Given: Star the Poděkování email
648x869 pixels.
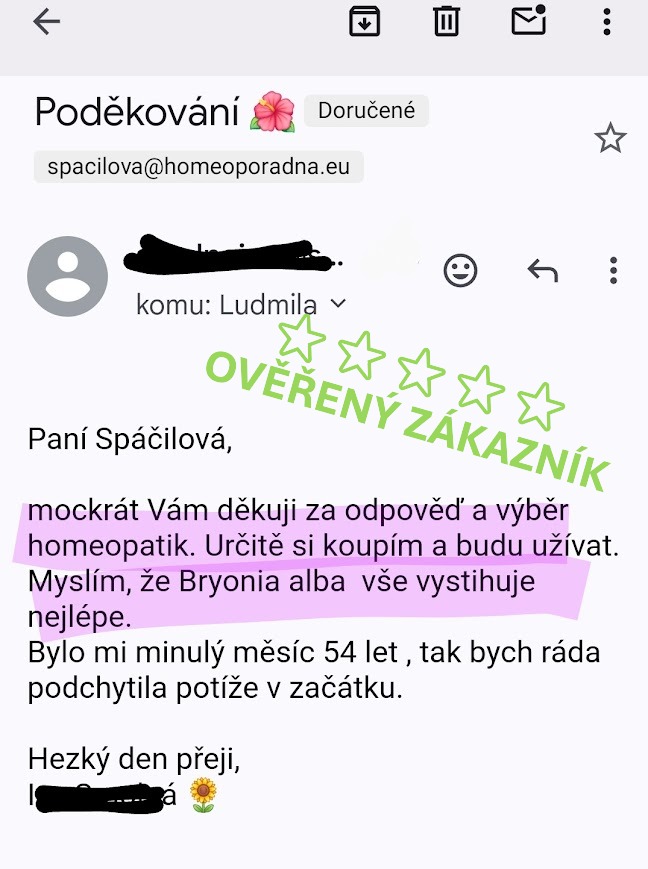Looking at the screenshot, I should tap(610, 139).
